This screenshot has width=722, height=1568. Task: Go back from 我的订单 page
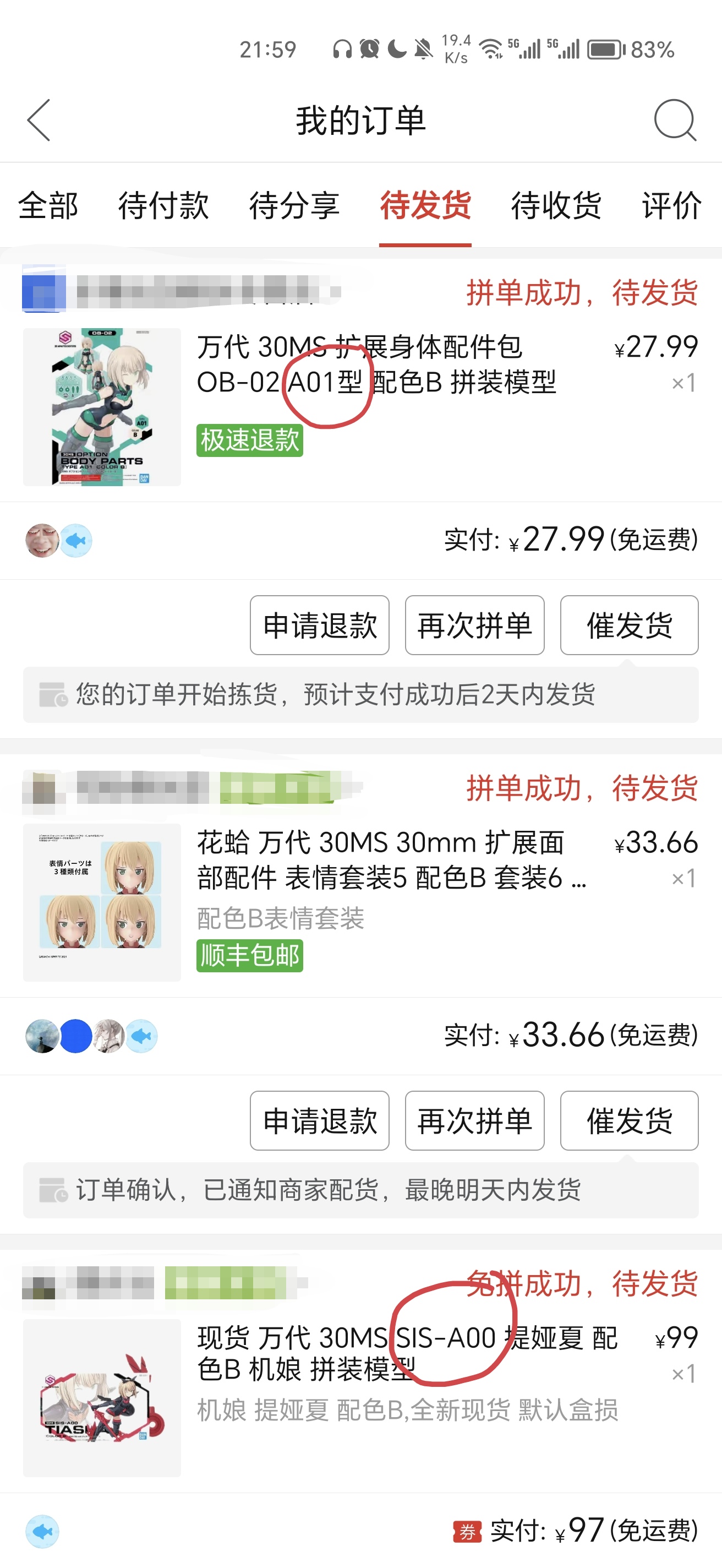[39, 121]
